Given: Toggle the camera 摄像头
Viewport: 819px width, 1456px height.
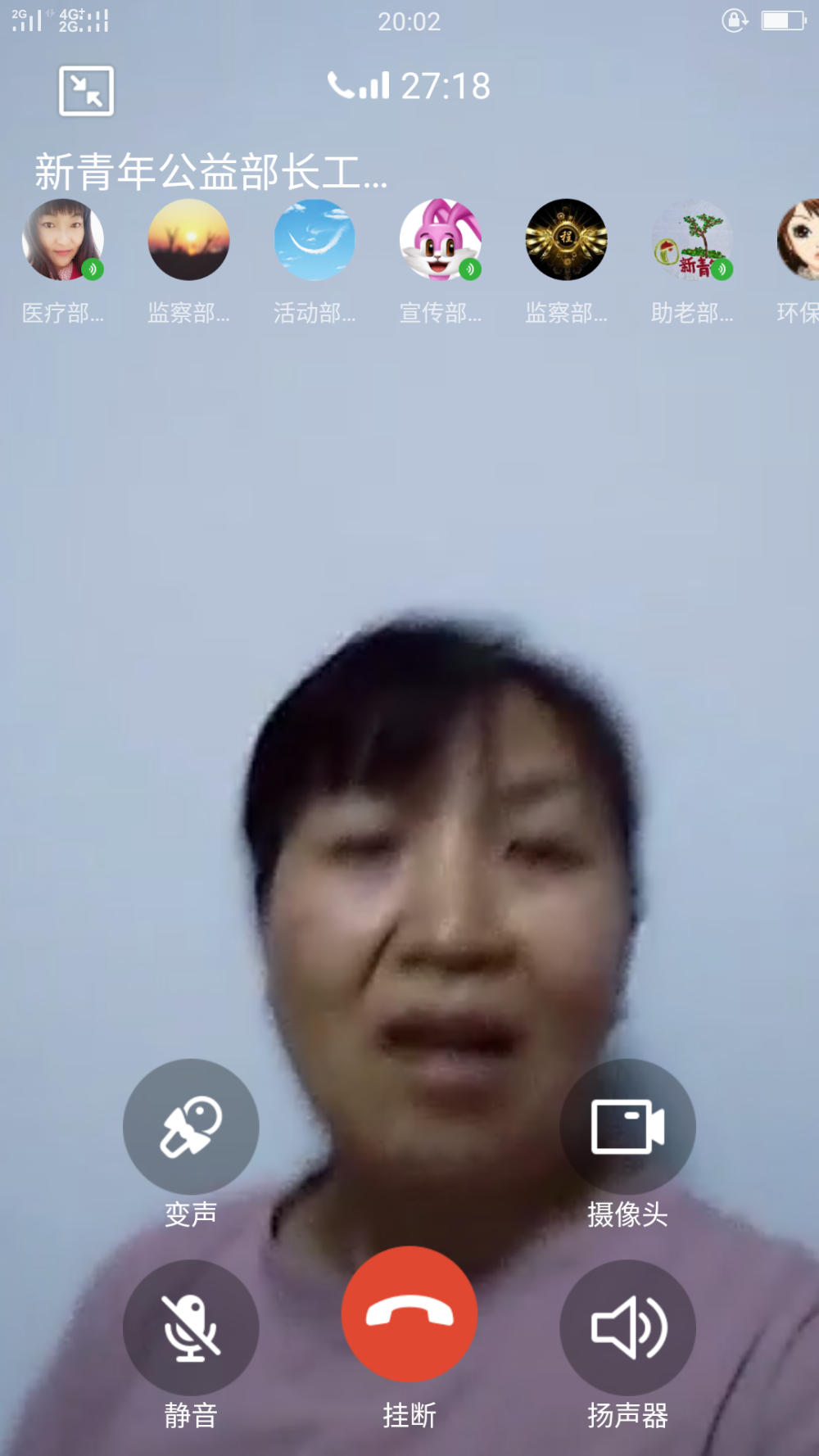Looking at the screenshot, I should click(627, 1127).
